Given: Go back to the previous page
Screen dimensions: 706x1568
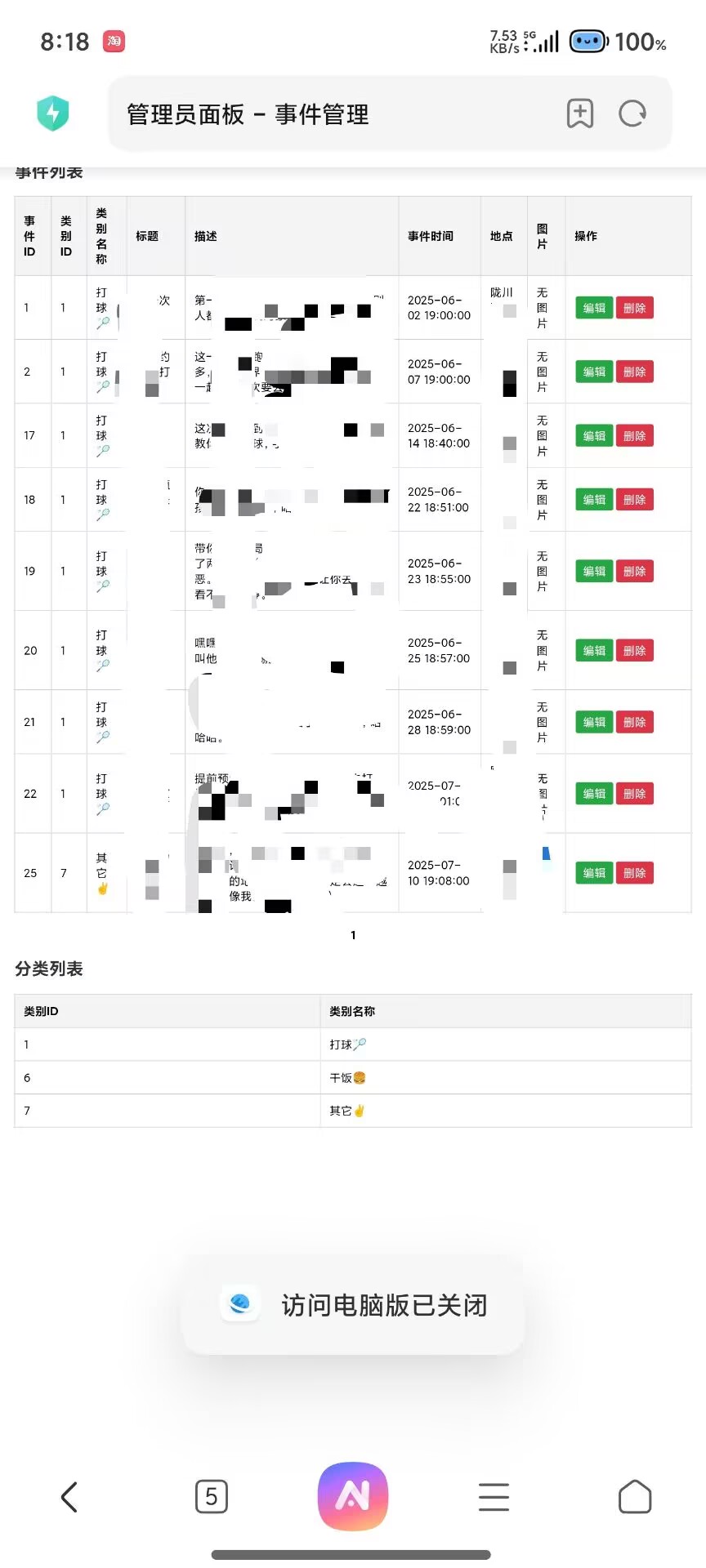Looking at the screenshot, I should (69, 1497).
